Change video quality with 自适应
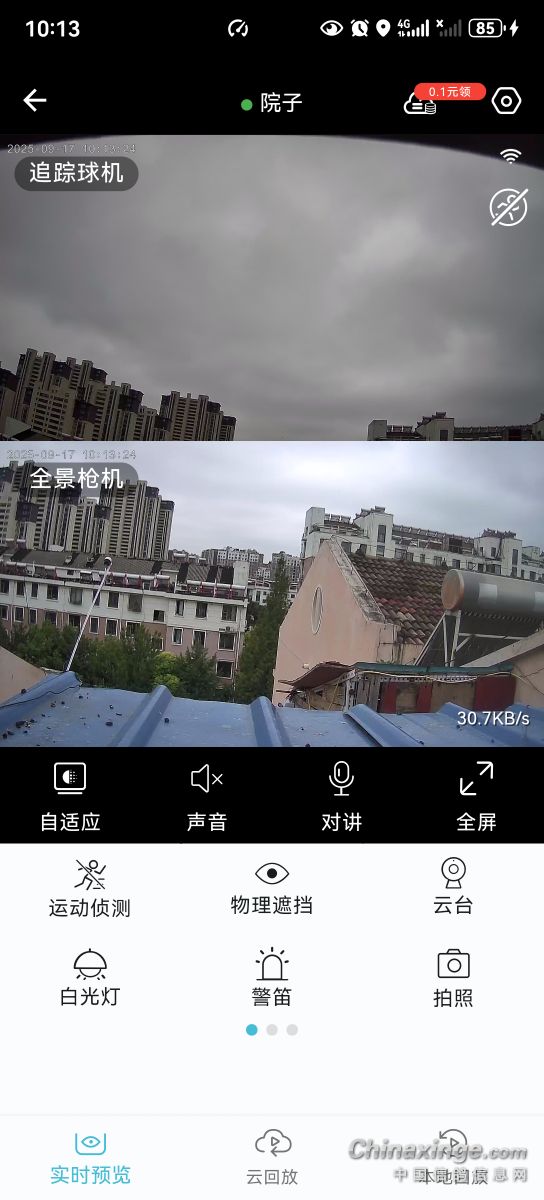 [x=70, y=797]
